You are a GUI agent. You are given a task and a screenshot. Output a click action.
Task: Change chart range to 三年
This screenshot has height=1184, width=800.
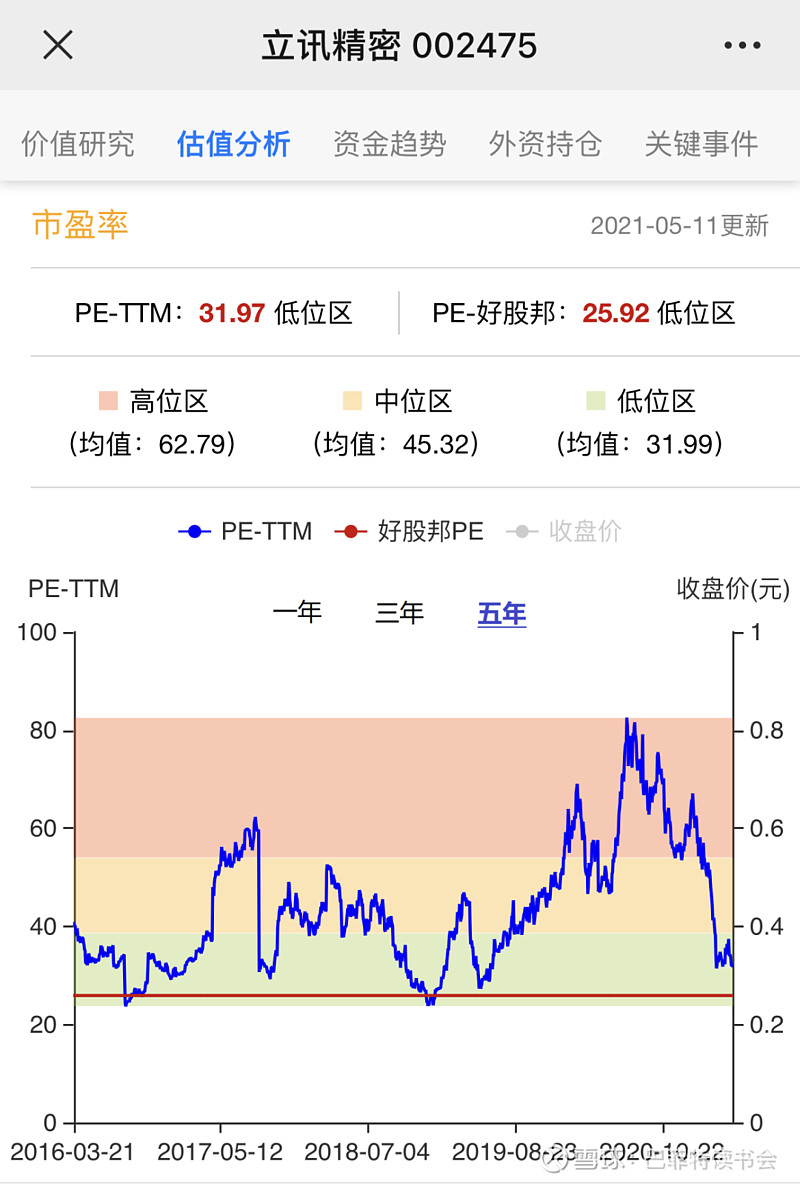pos(400,612)
